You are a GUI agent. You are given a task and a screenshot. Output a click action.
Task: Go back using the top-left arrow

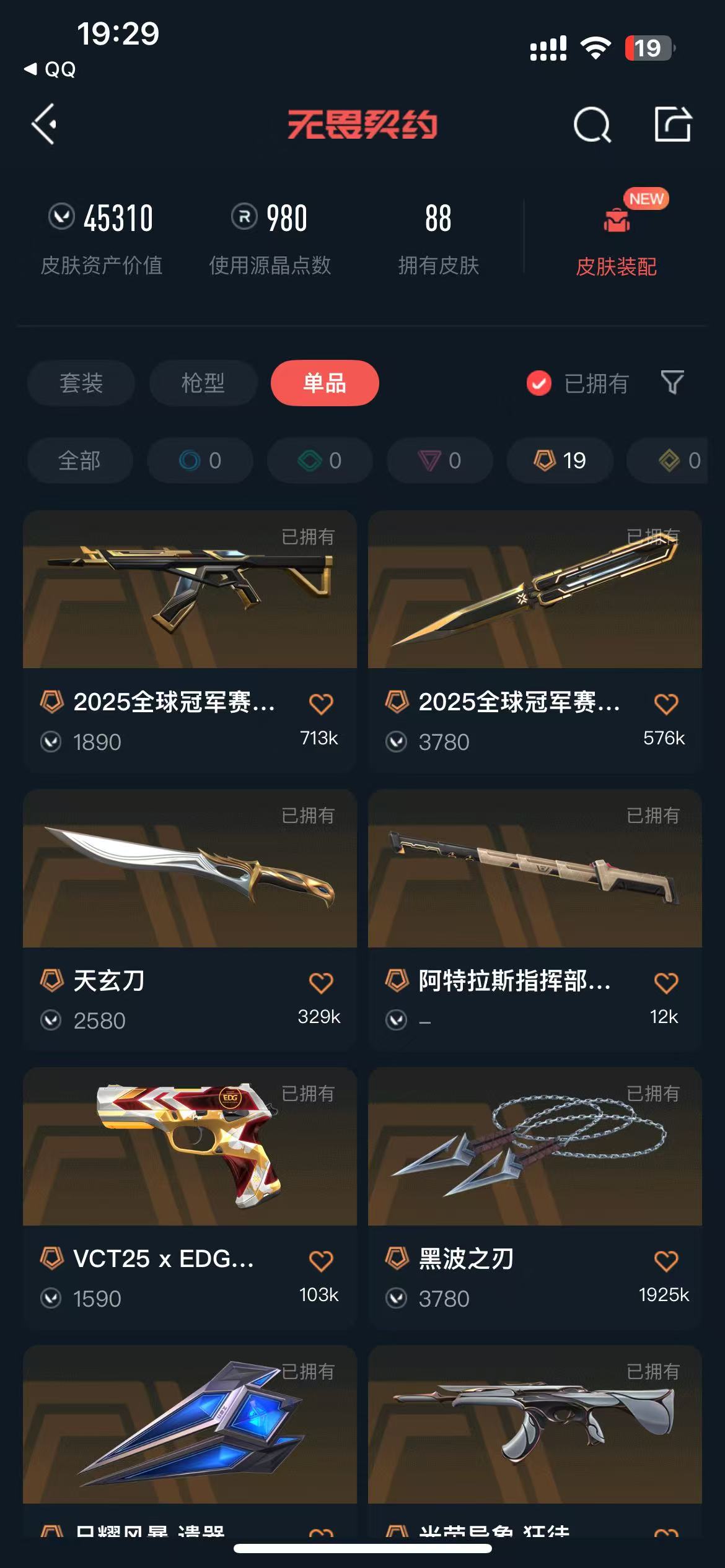pos(45,124)
